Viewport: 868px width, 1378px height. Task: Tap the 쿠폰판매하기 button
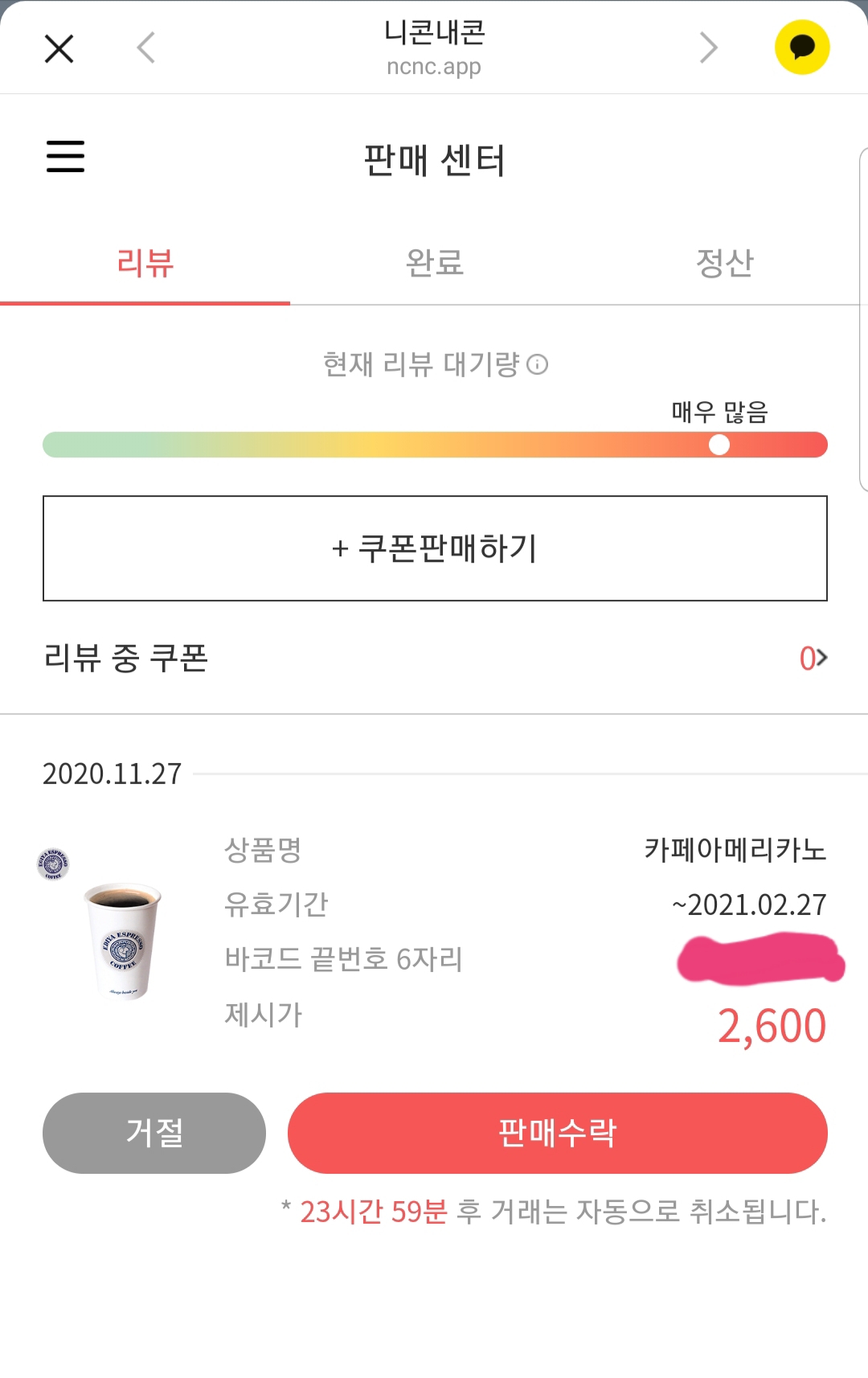click(x=435, y=548)
